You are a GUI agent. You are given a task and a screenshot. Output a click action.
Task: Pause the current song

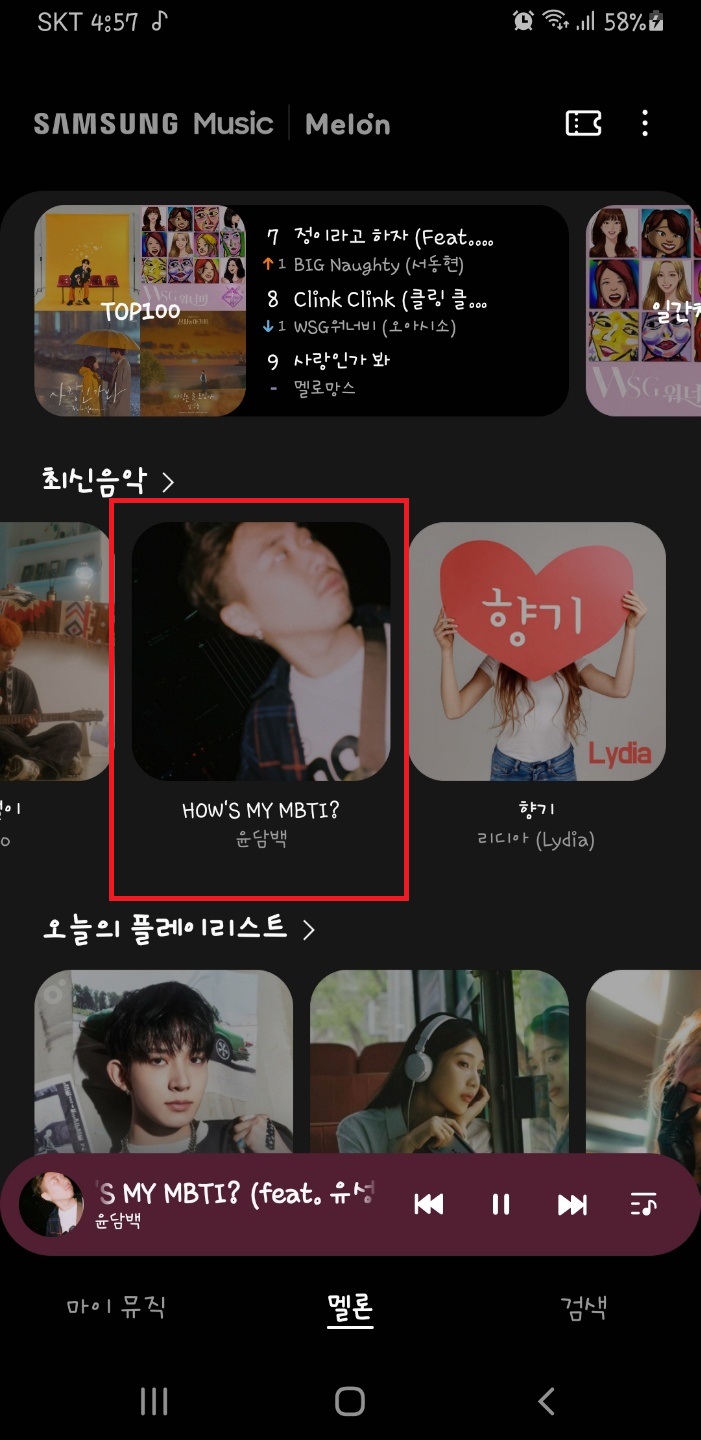(x=501, y=1205)
